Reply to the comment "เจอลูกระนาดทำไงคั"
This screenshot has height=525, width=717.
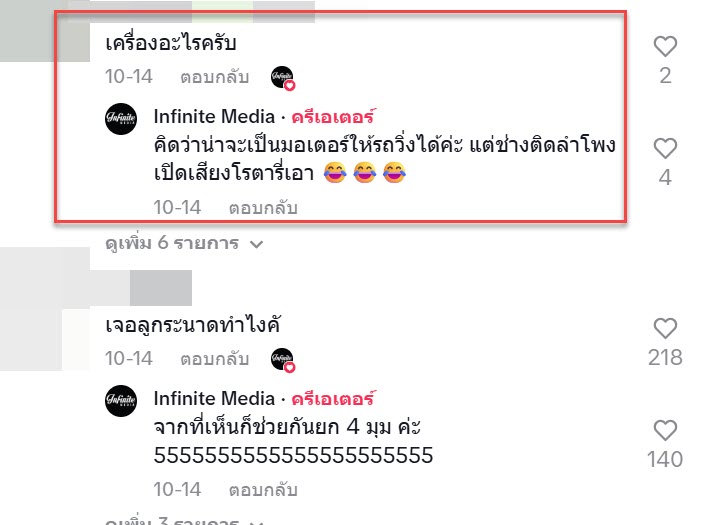[x=214, y=358]
